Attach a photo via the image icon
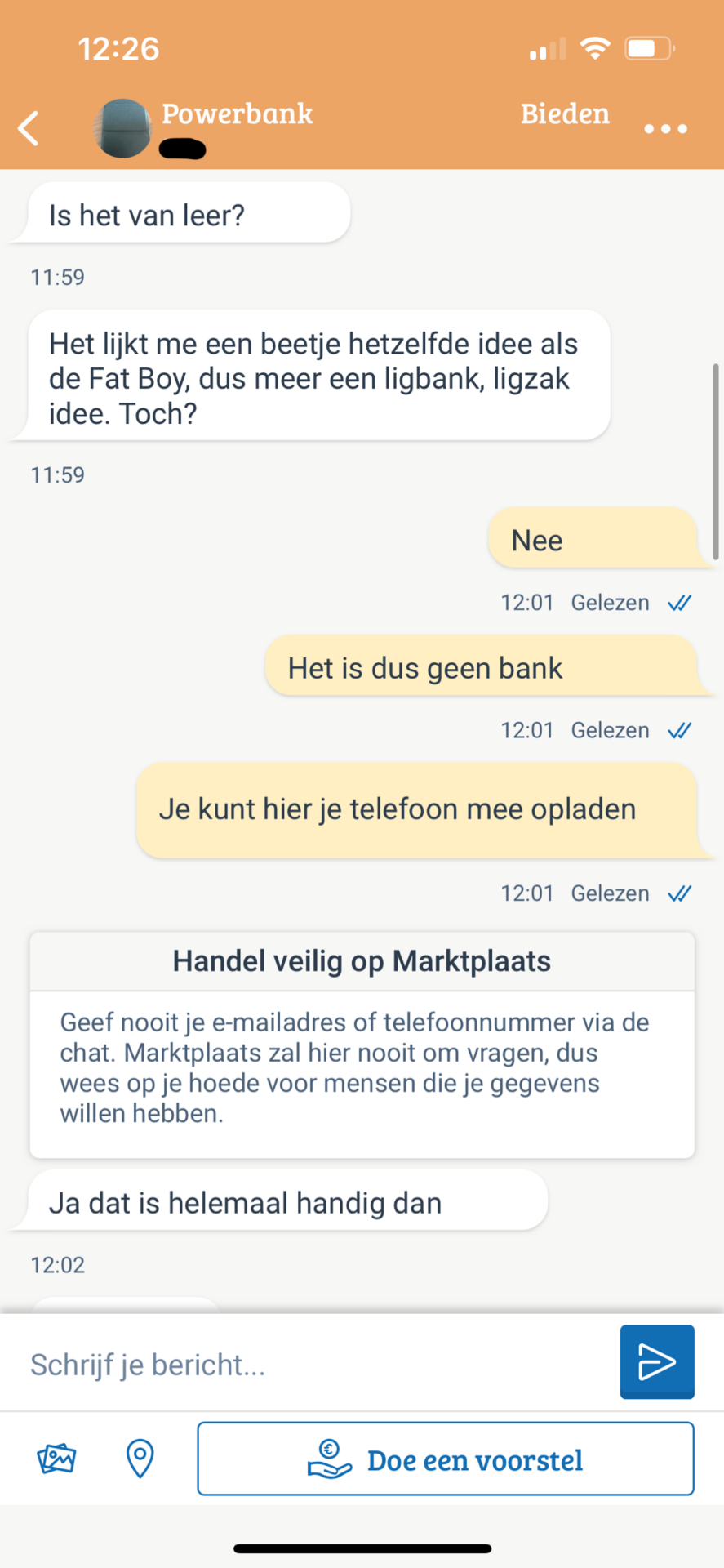Screen dimensions: 724x1568 click(x=56, y=1458)
